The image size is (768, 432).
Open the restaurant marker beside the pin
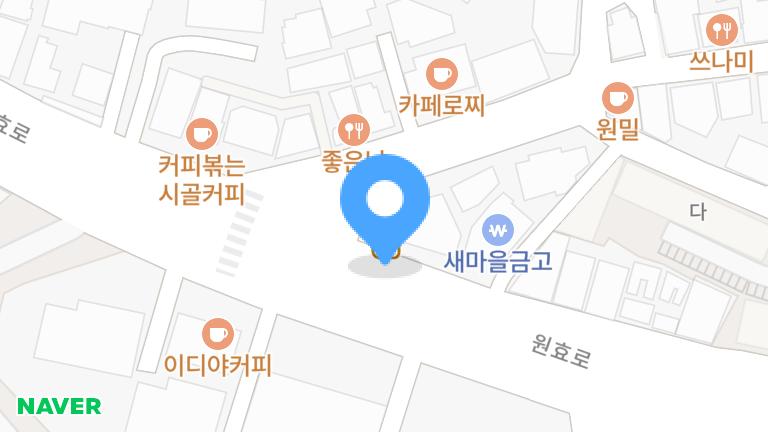352,128
